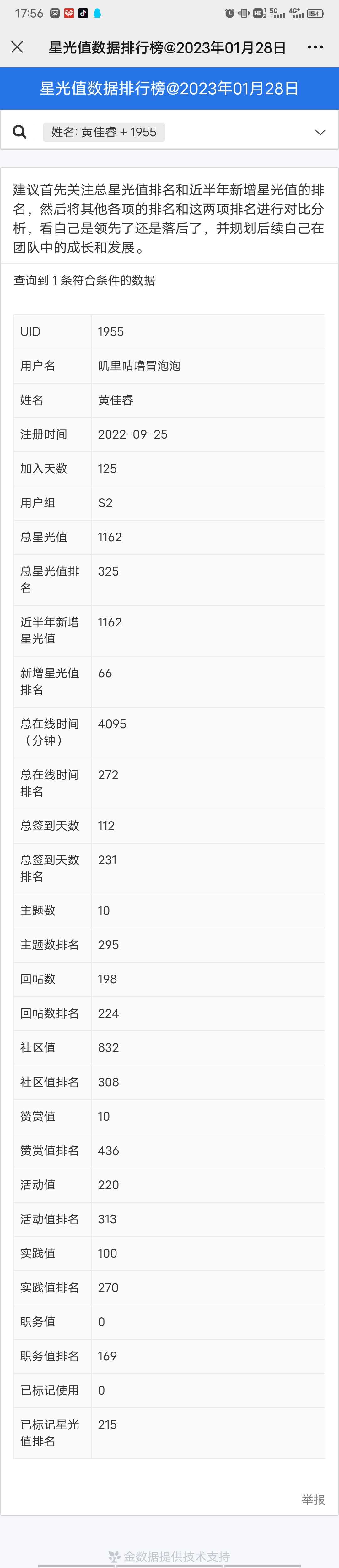
Task: Open the 金数据提供技术支持 footer link
Action: 169,1556
